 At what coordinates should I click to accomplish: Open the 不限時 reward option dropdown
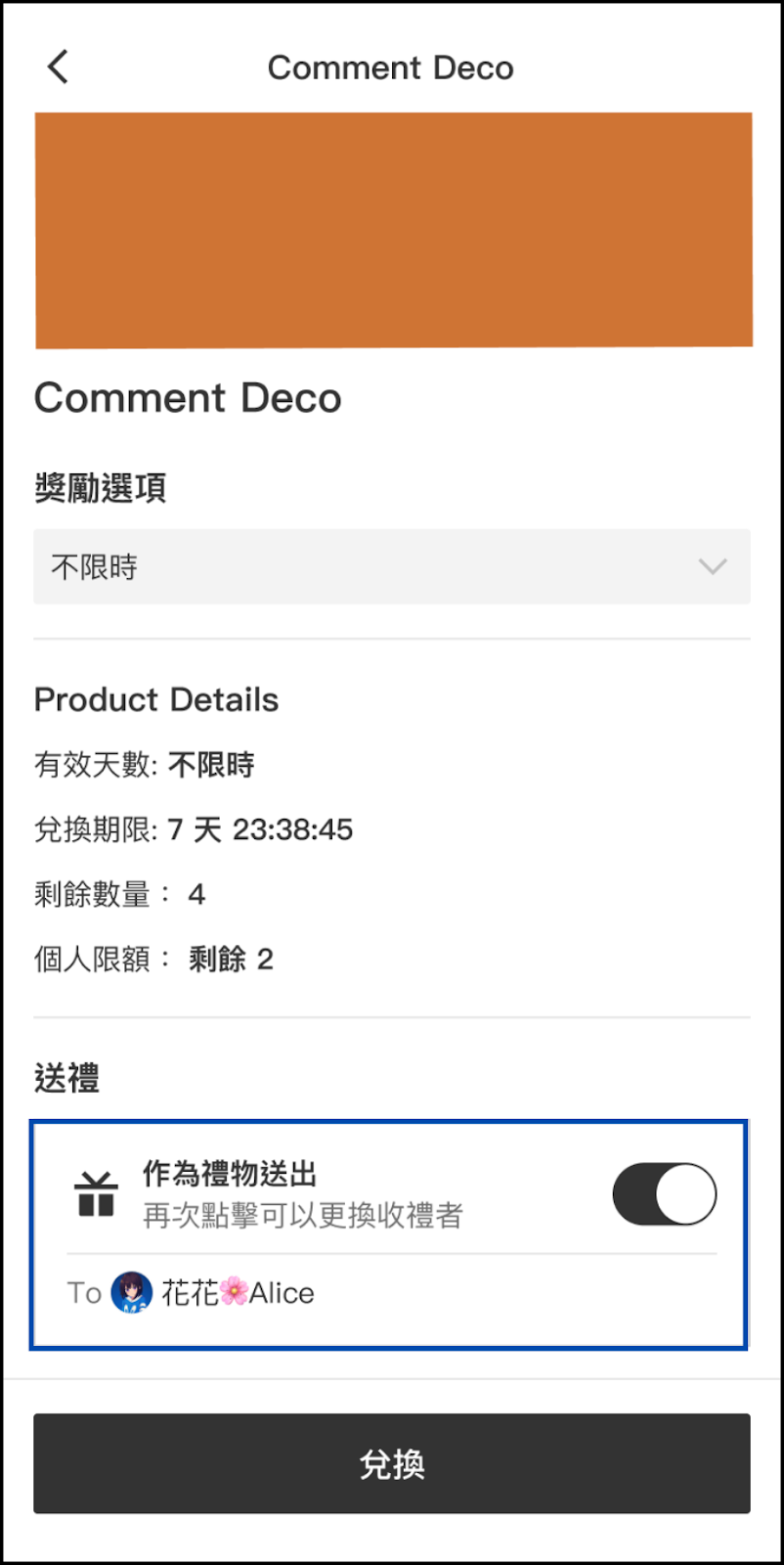[x=392, y=566]
